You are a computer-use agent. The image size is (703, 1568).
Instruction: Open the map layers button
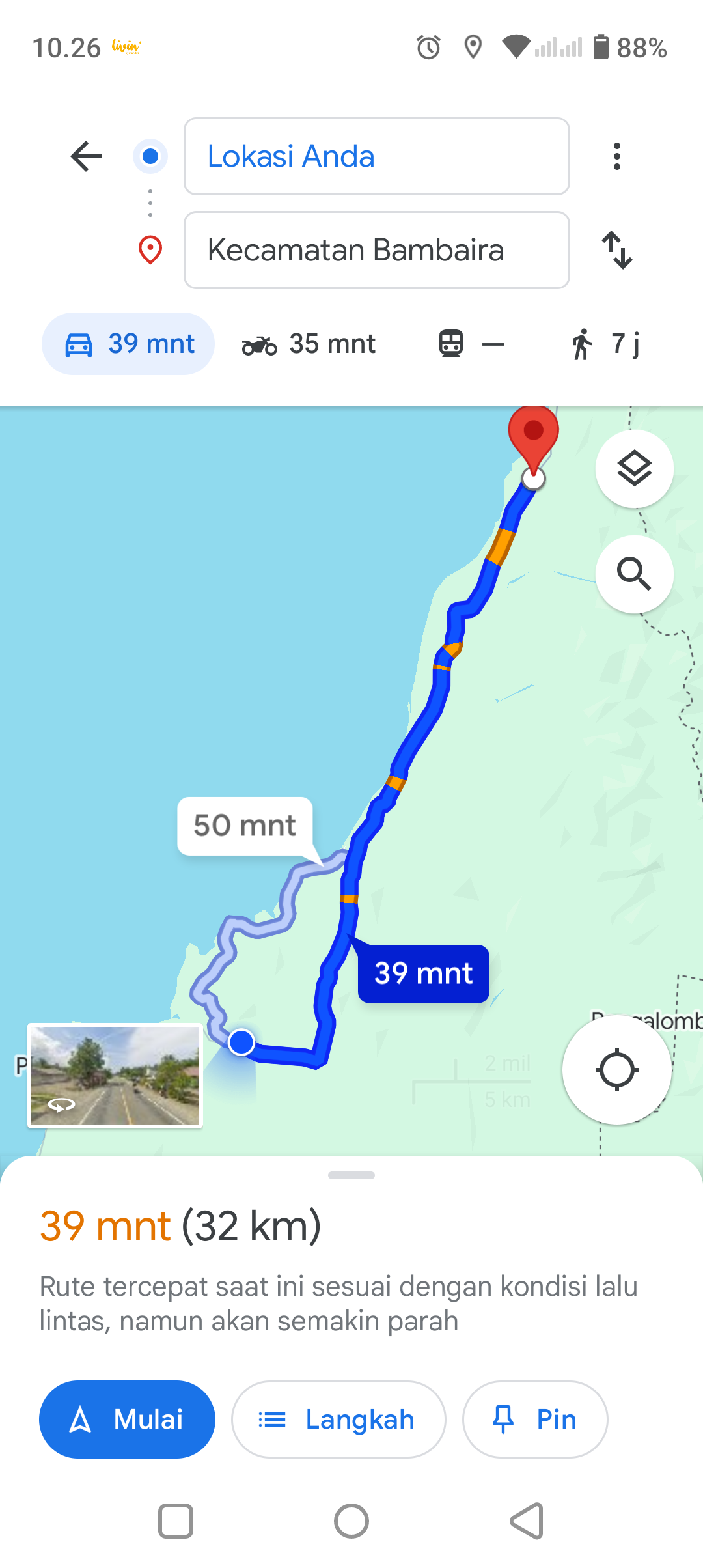pos(635,469)
